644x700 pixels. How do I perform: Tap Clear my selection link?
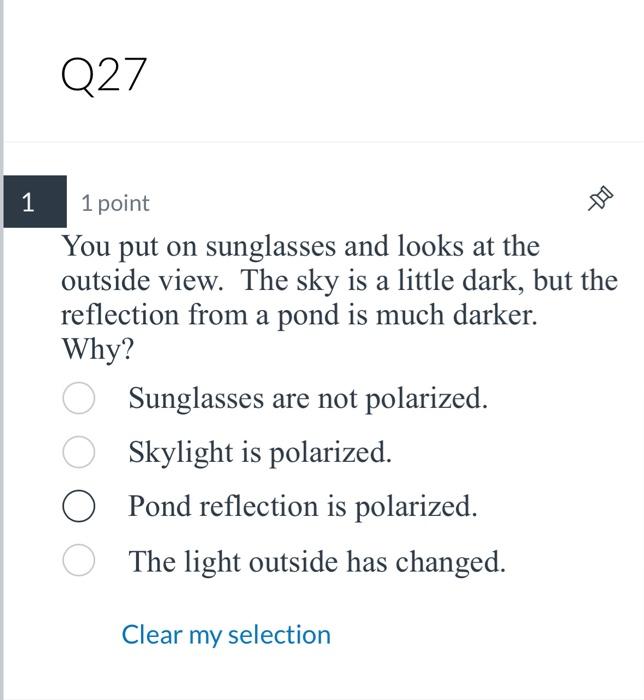tap(226, 634)
